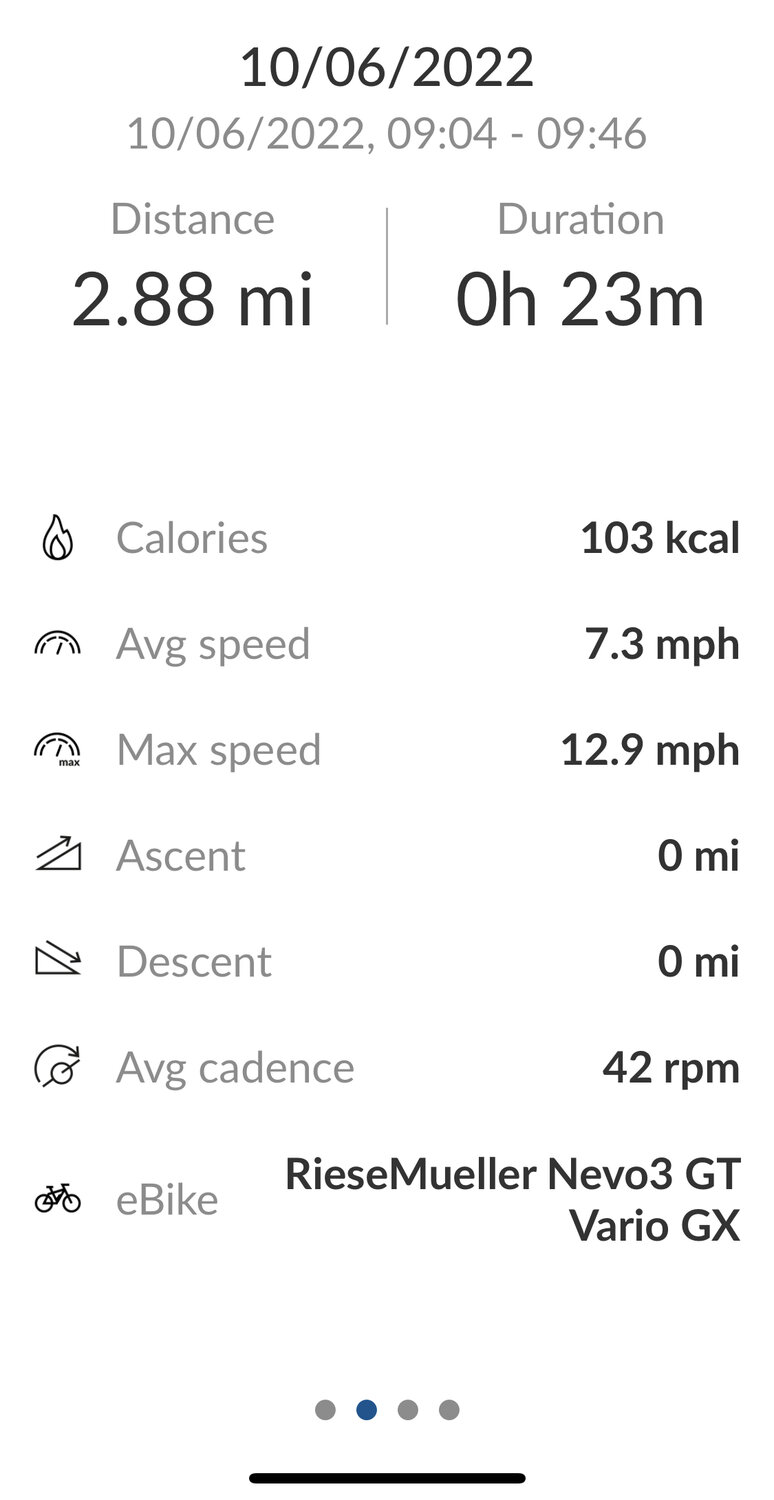Go to the last page indicator dot
Screen dimensions: 774x1500
(x=449, y=1410)
